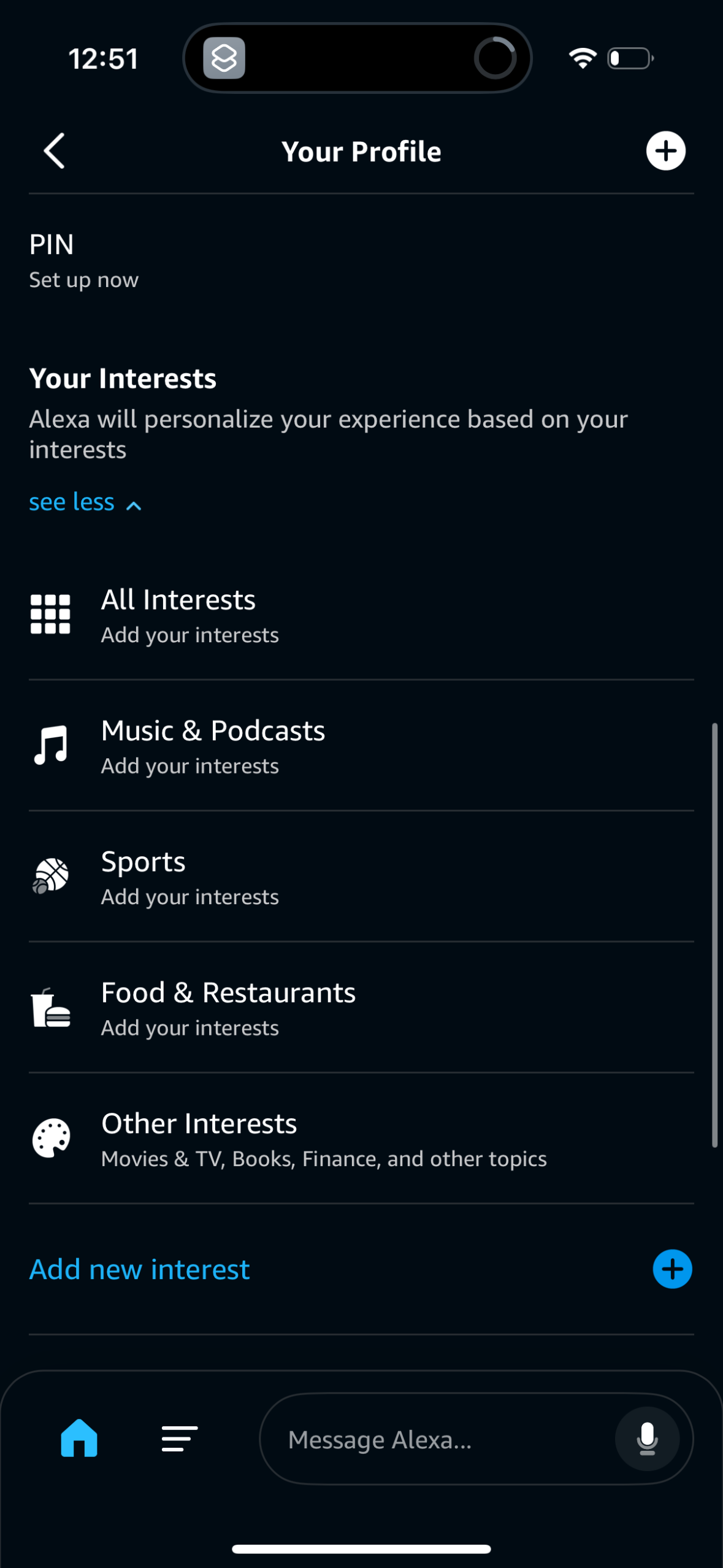The height and width of the screenshot is (1568, 723).
Task: Click the Food & Restaurants meal icon
Action: click(50, 1008)
